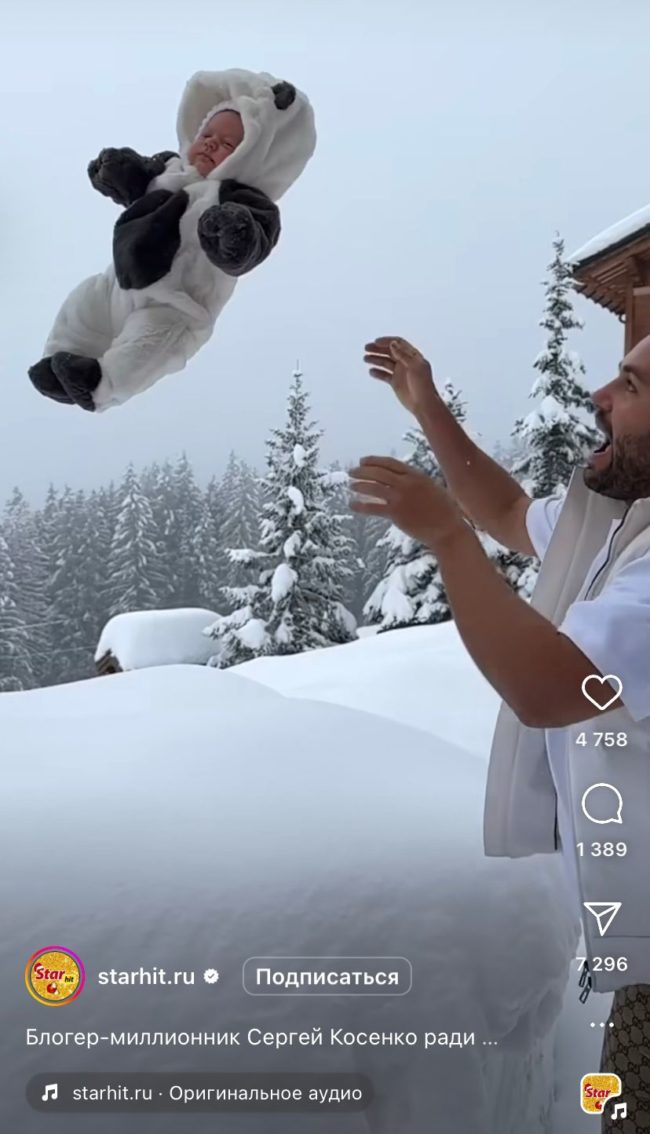Like this reel with the heart icon
Screen dimensions: 650x1134
[x=602, y=692]
